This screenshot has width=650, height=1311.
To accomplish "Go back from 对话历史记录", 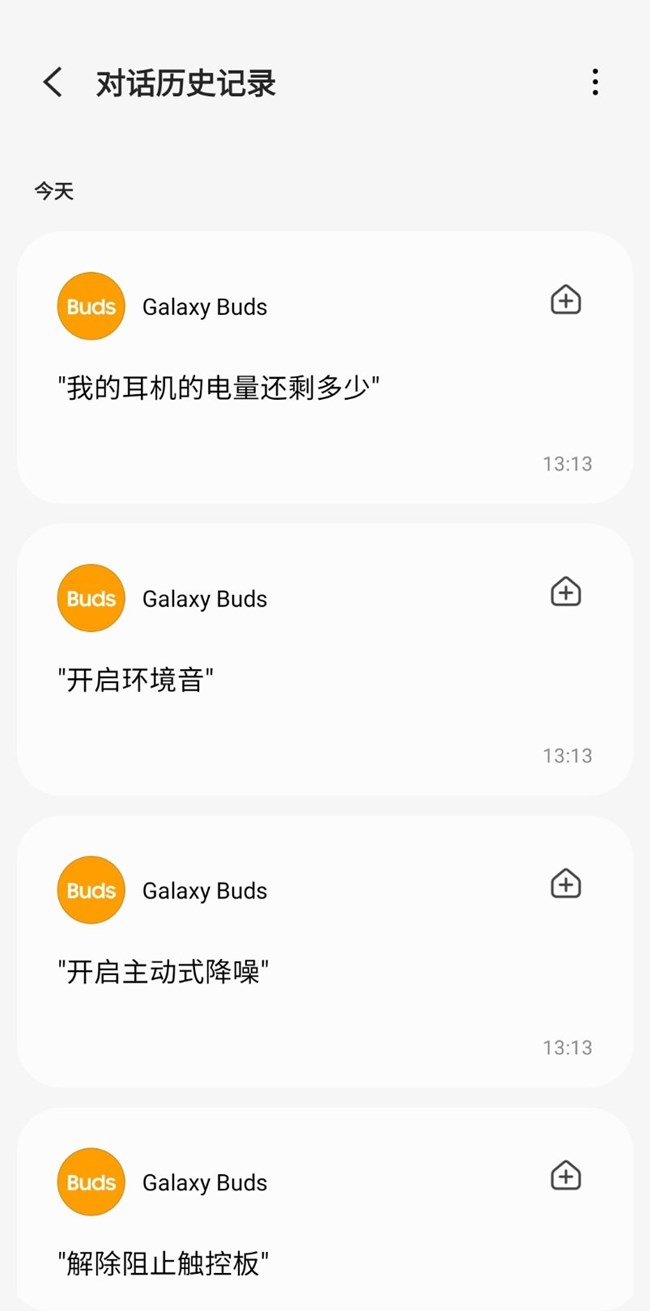I will point(53,82).
